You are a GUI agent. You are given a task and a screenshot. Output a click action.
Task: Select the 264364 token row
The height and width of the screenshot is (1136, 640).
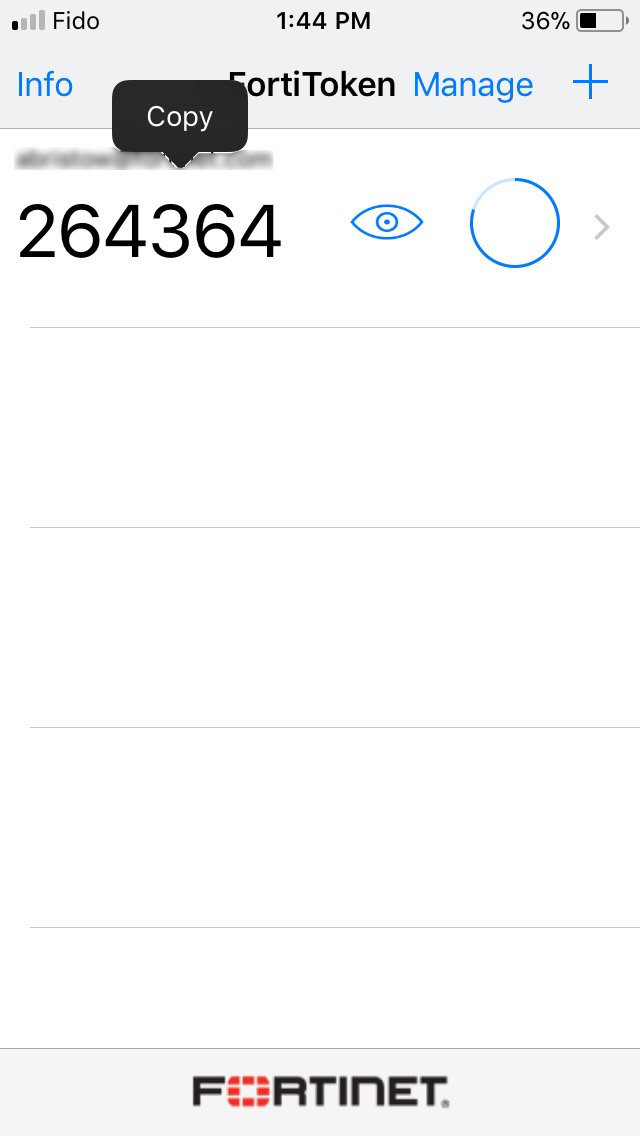coord(150,232)
